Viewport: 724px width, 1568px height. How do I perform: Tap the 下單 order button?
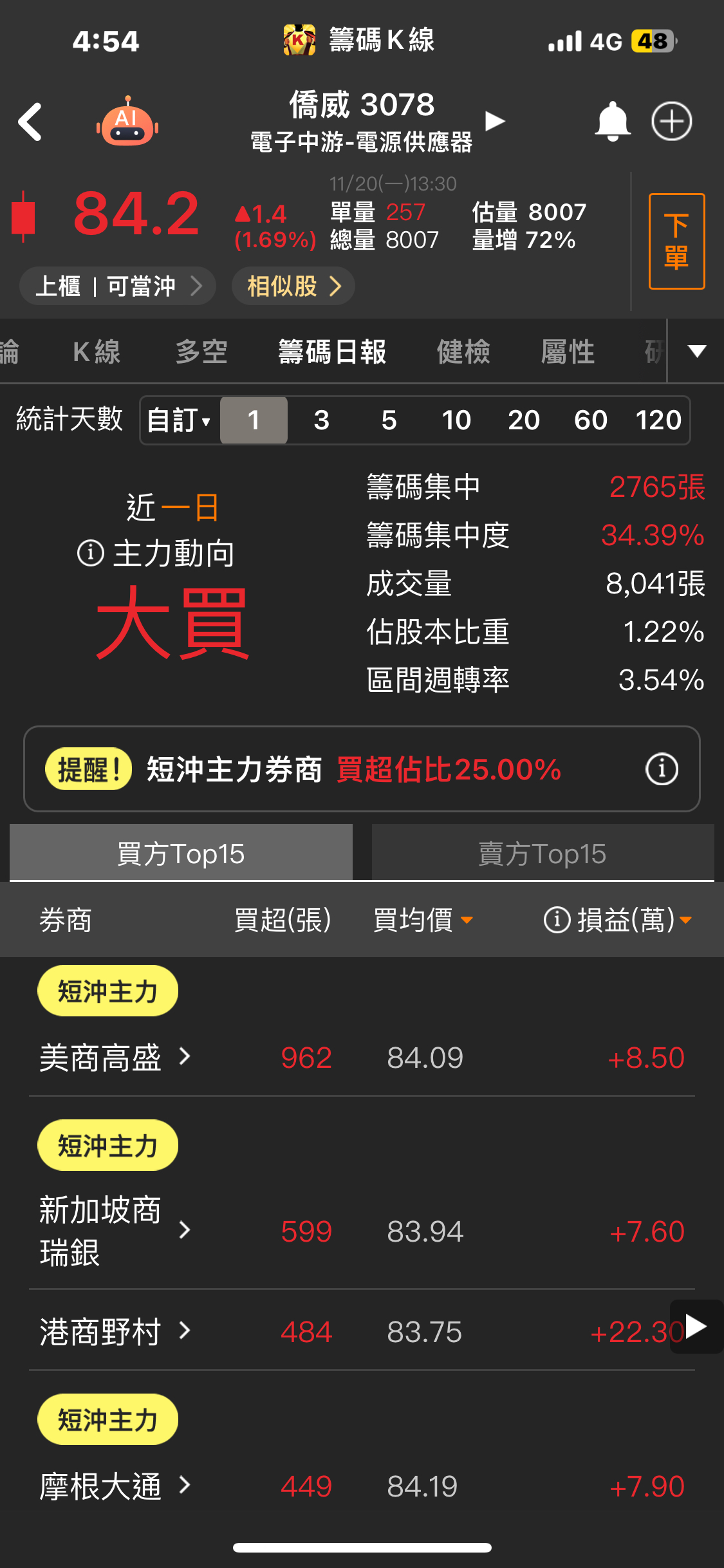coord(676,241)
